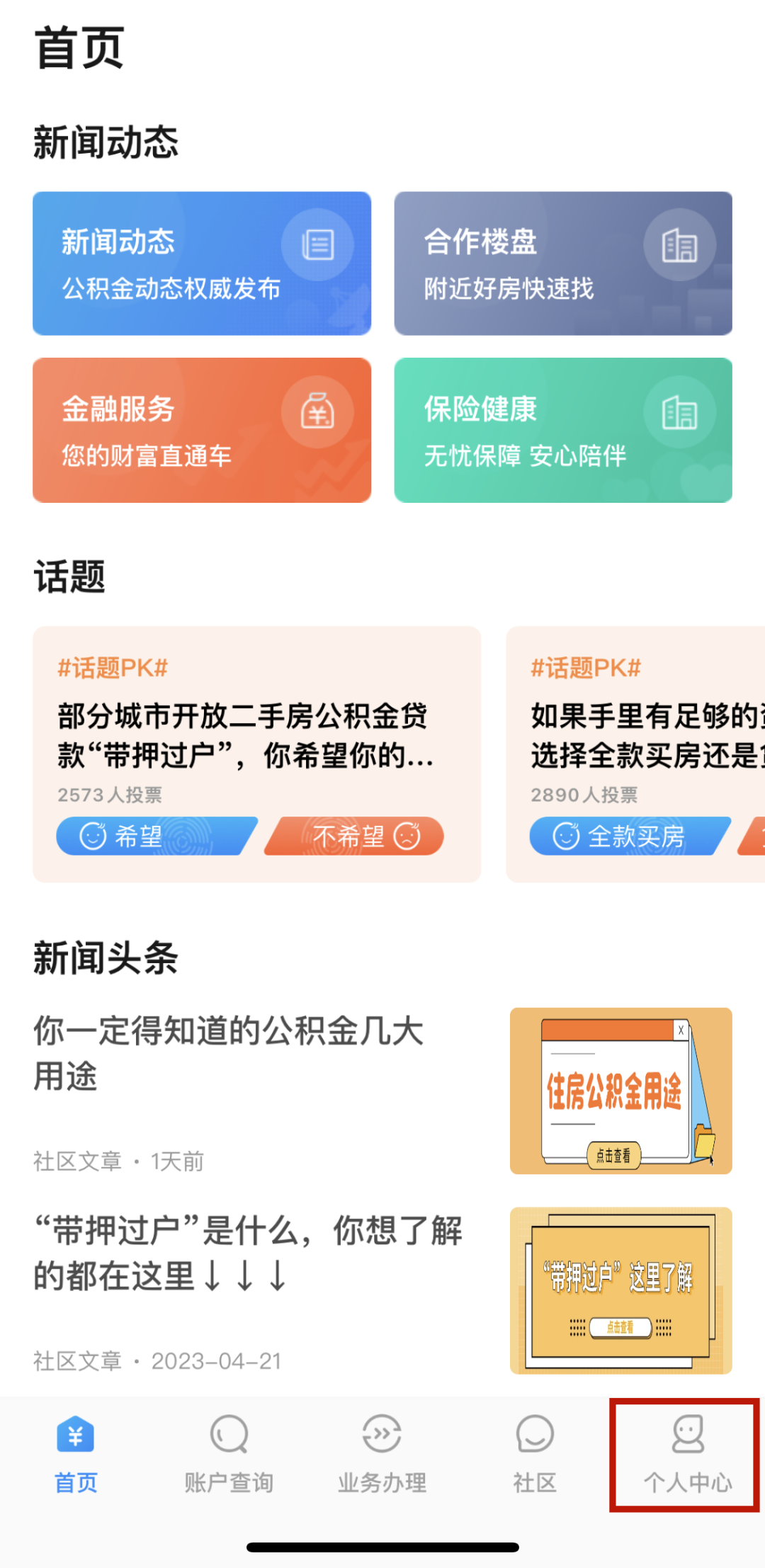The height and width of the screenshot is (1568, 765).
Task: Stay on the 首页 tab
Action: [76, 1453]
